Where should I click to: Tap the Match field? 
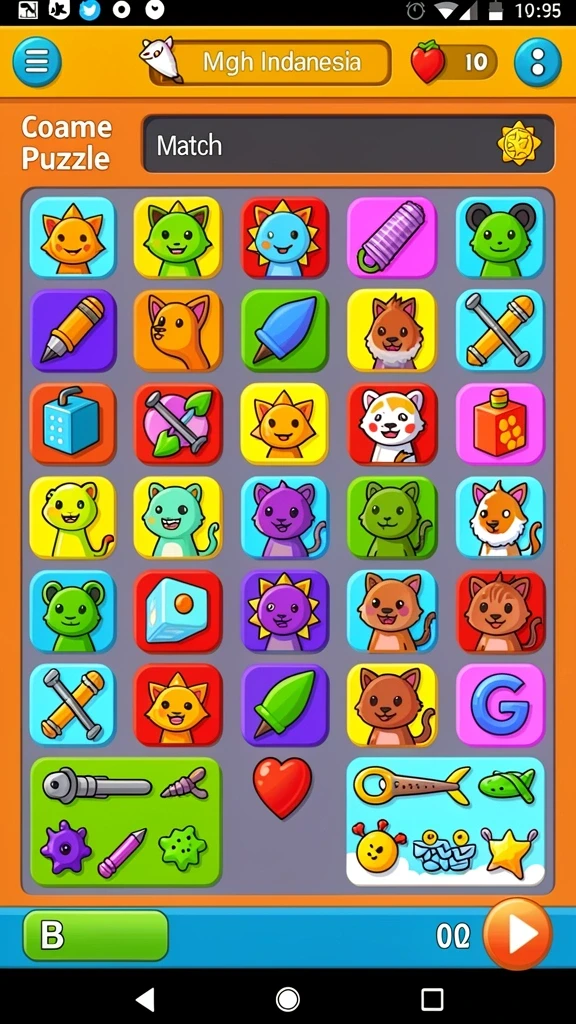click(x=348, y=144)
